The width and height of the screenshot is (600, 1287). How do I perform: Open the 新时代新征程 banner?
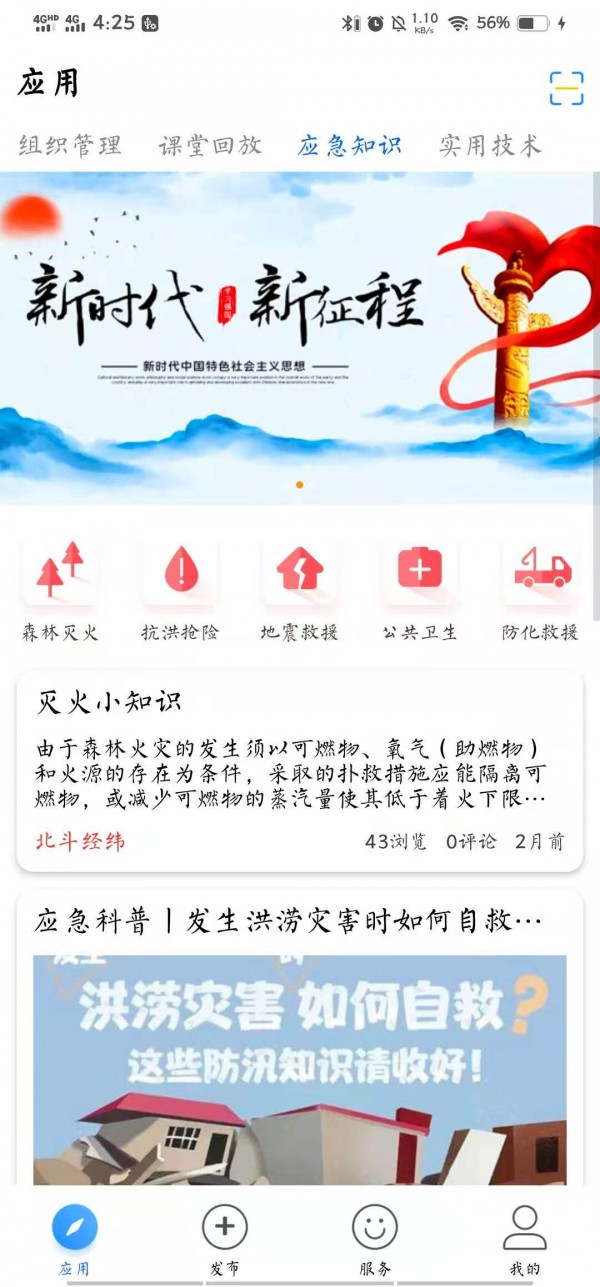coord(300,338)
